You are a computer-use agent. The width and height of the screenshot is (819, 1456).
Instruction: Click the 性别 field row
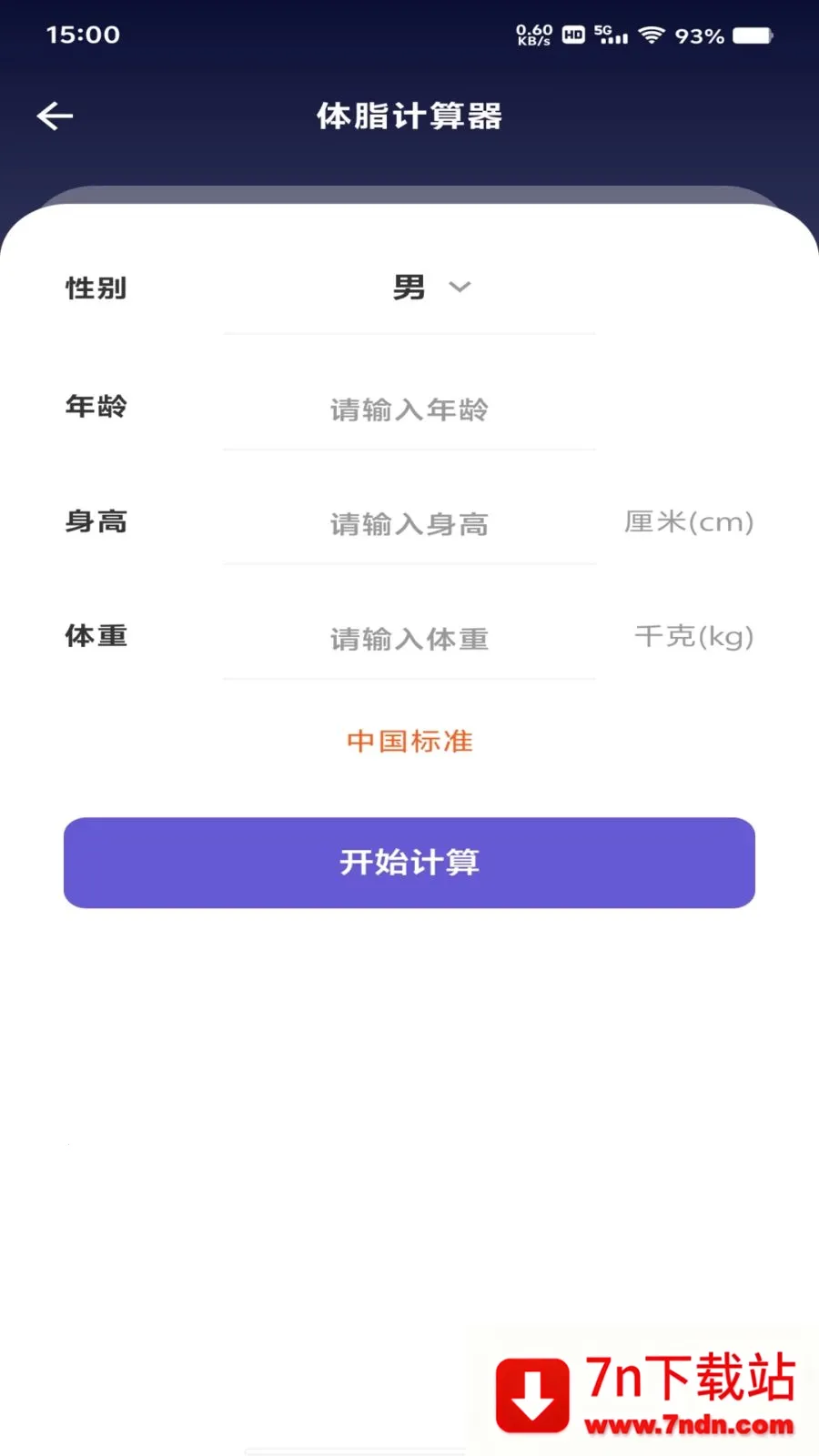tap(96, 288)
